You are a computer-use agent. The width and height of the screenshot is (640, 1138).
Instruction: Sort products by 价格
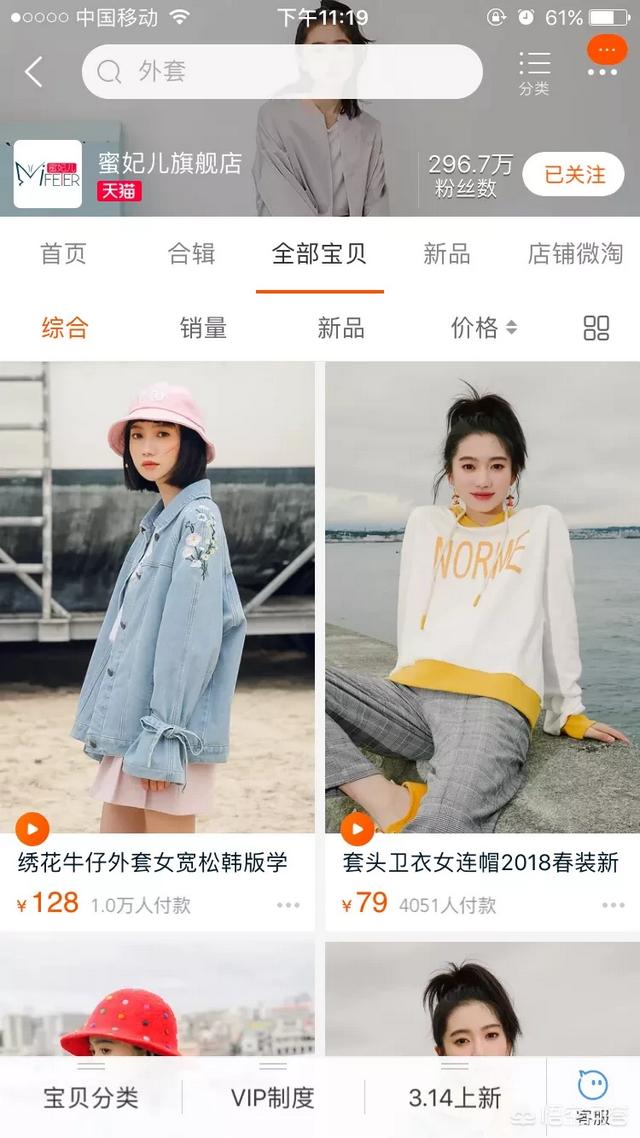(484, 328)
